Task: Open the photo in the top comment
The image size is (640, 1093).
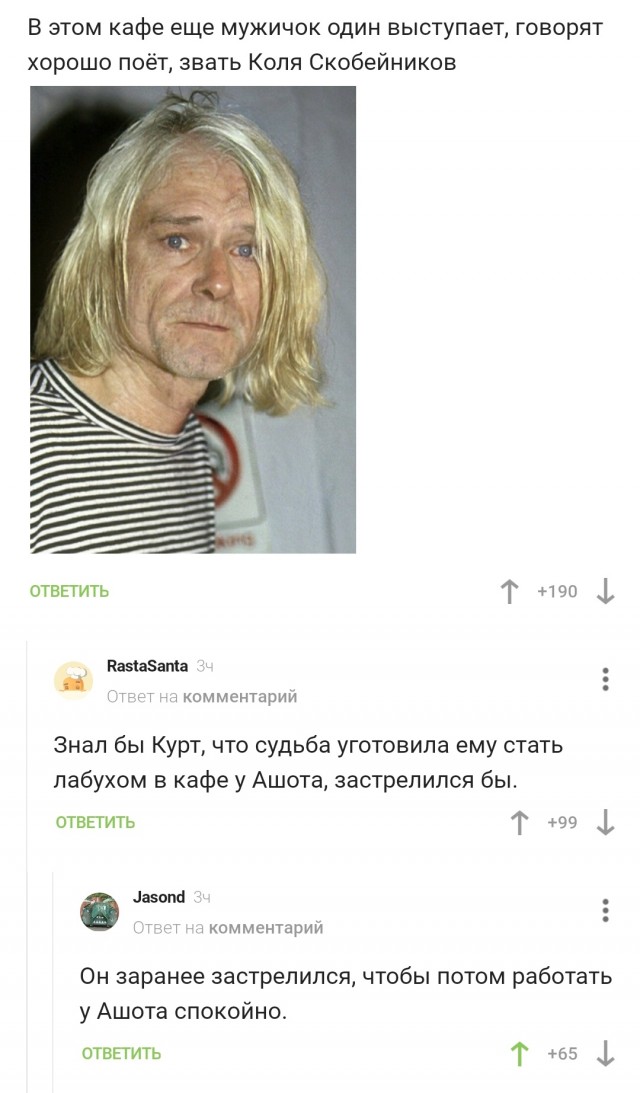Action: [193, 319]
